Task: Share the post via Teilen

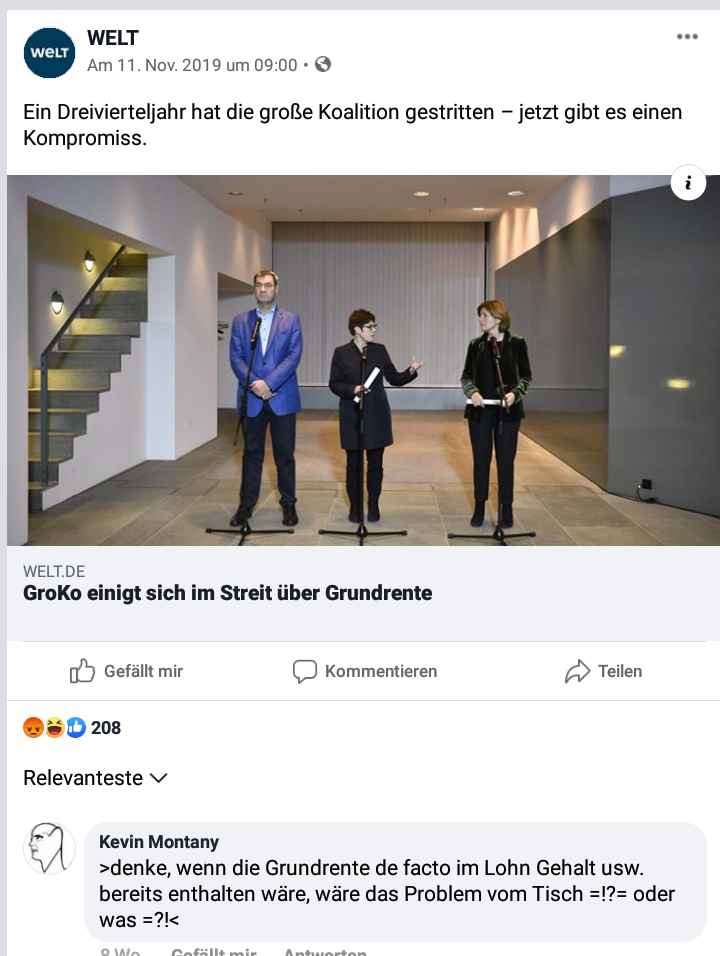Action: 603,671
